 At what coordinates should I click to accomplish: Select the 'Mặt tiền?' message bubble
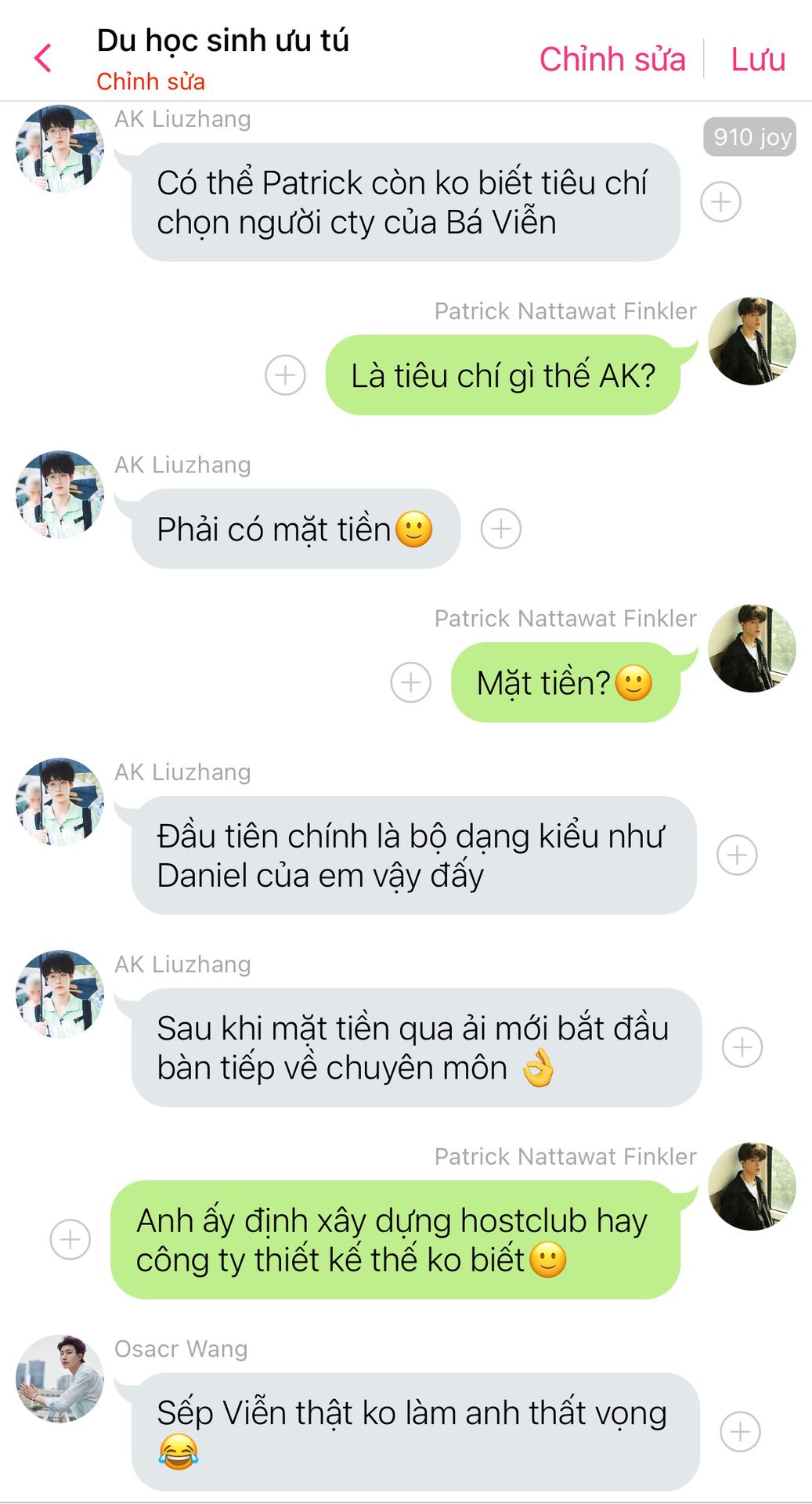coord(564,682)
